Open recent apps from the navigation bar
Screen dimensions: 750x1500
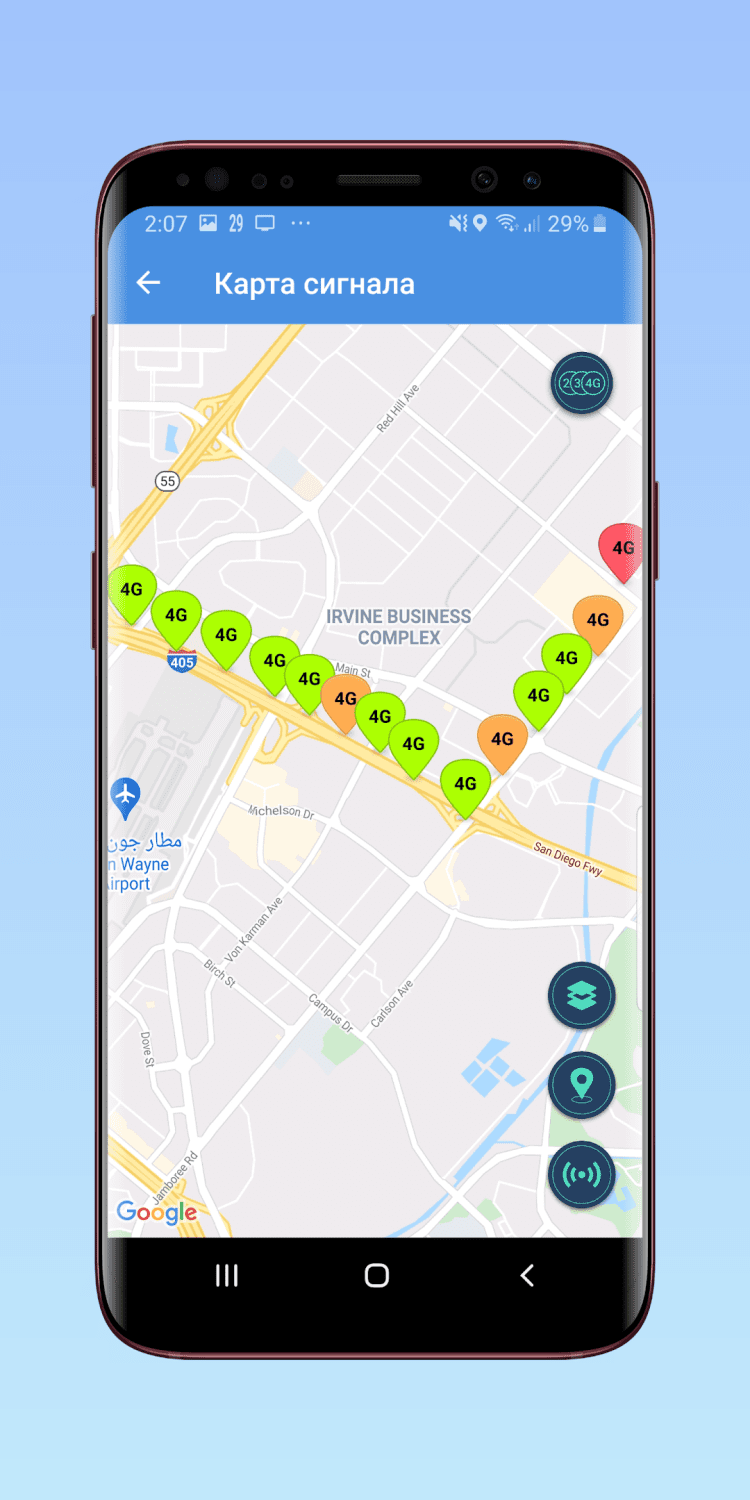(227, 1275)
